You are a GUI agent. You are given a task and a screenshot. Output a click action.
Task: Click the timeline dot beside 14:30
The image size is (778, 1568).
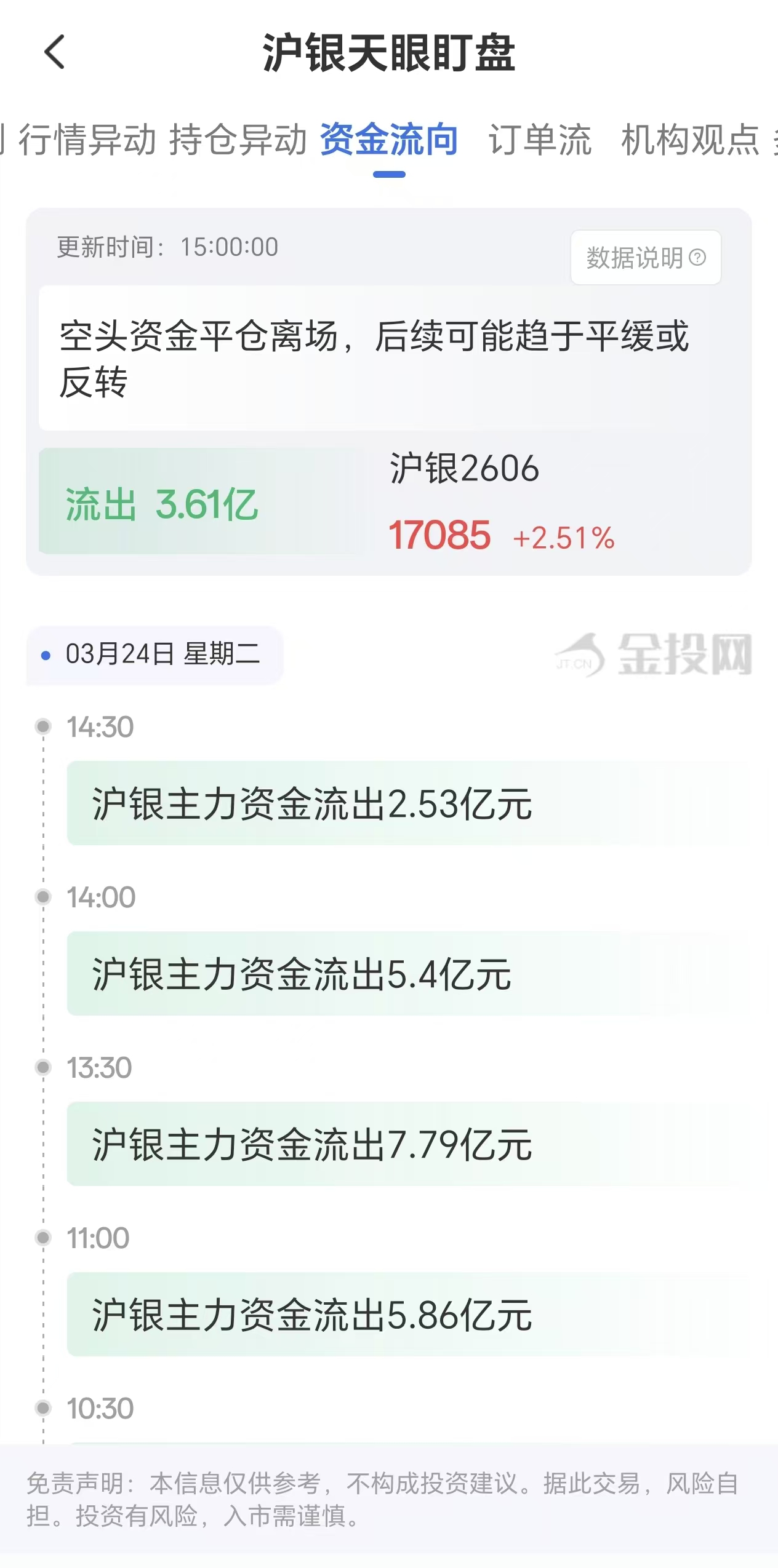click(x=42, y=726)
